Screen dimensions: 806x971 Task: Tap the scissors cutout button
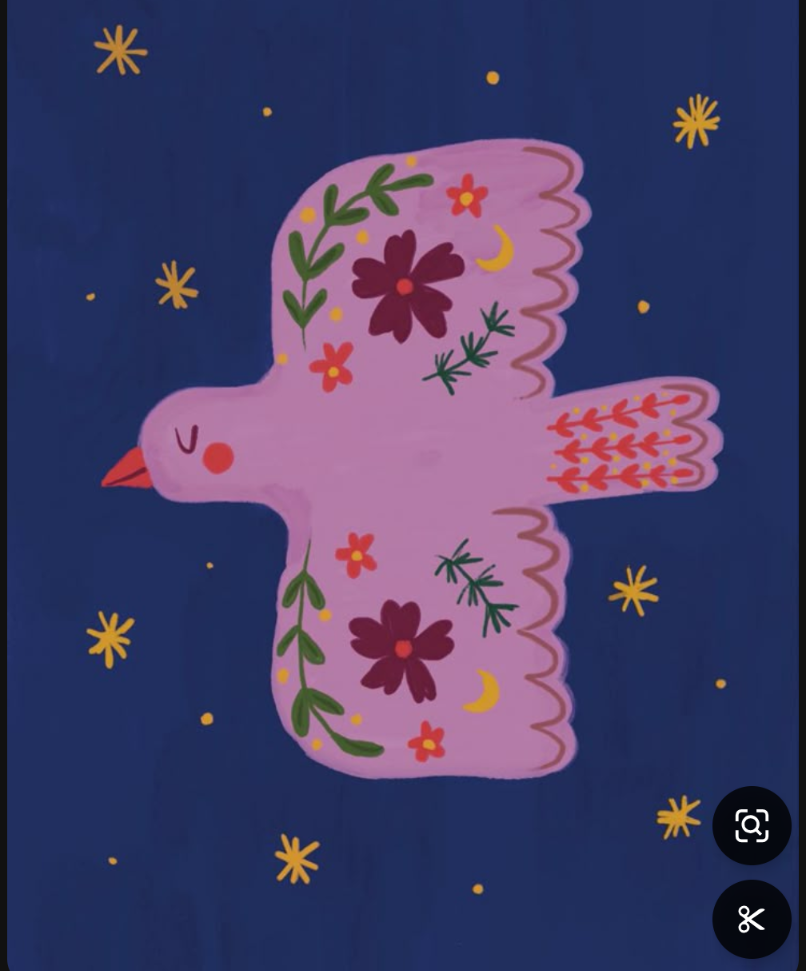751,918
